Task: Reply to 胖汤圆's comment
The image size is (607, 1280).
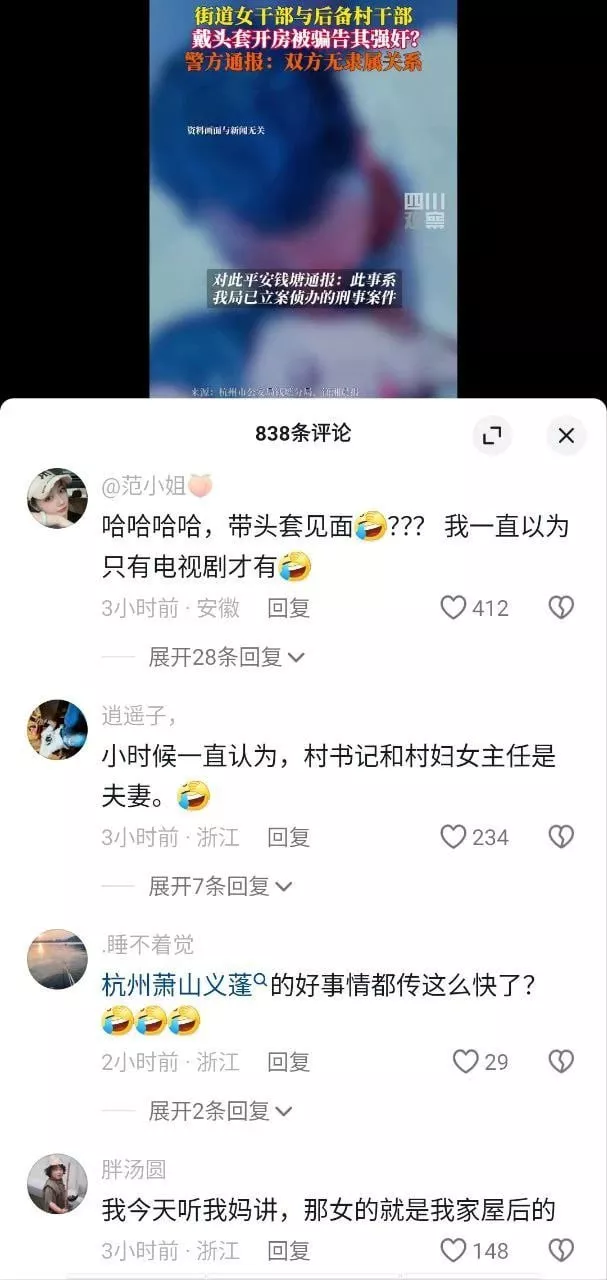Action: (288, 1251)
